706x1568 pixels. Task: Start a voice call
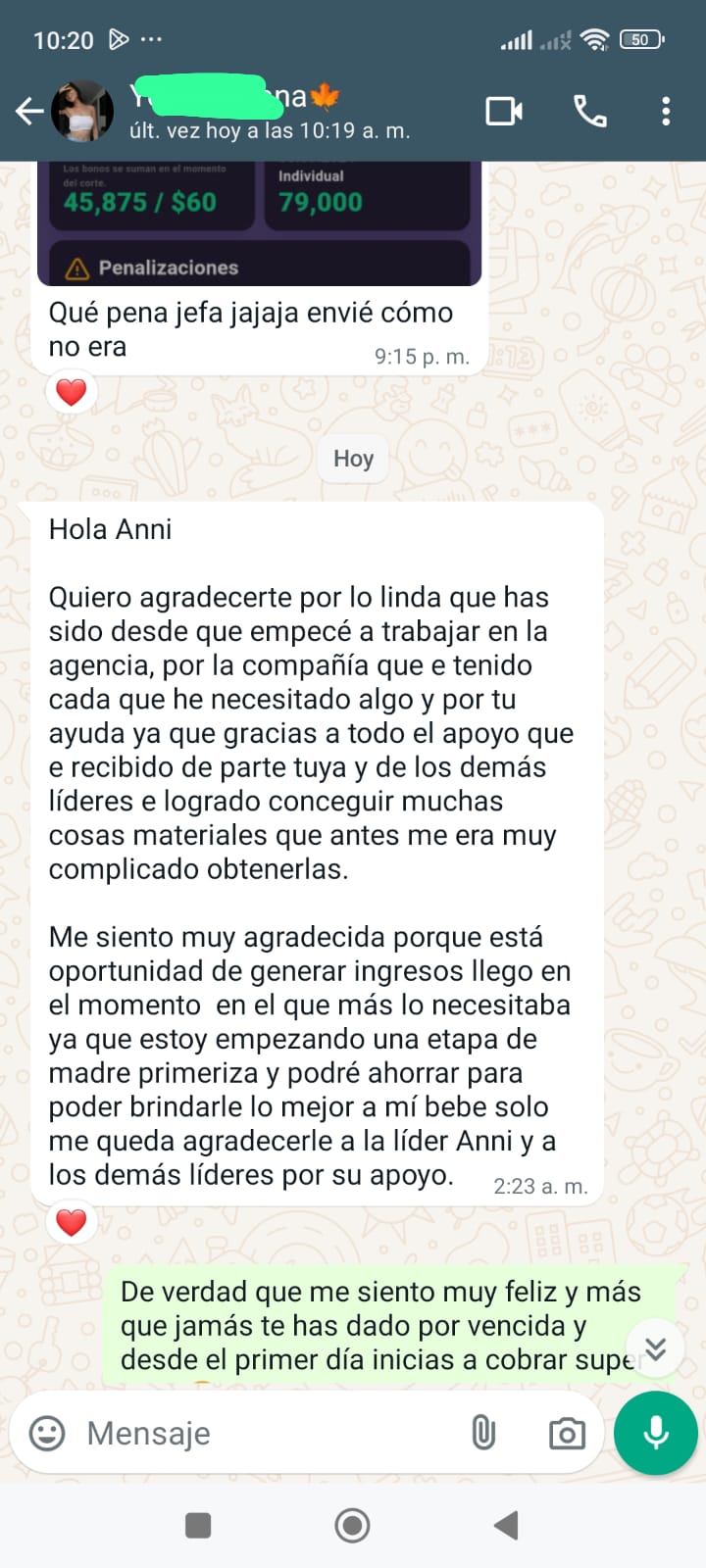point(589,111)
